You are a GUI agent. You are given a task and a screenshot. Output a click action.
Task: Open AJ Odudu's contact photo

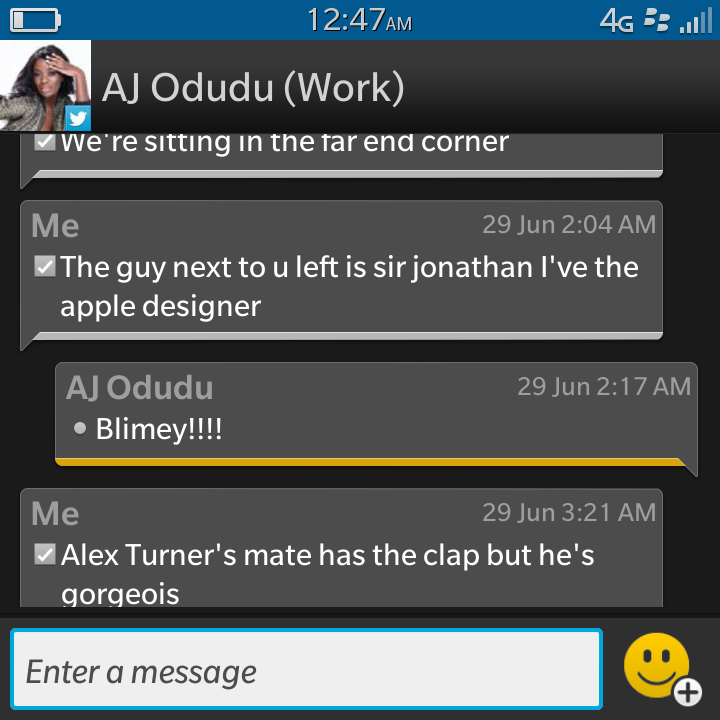tap(45, 86)
